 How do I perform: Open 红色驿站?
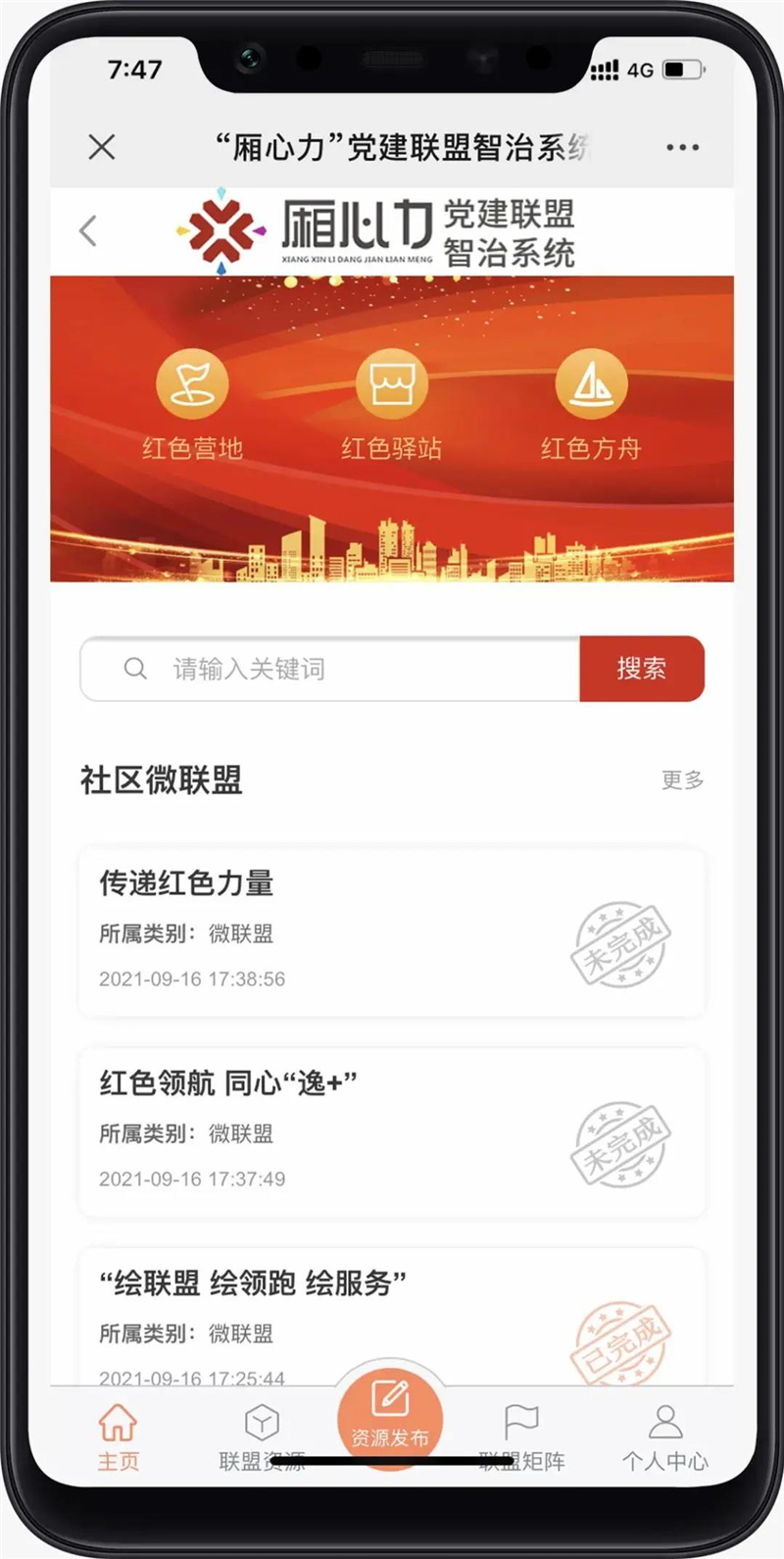click(391, 403)
